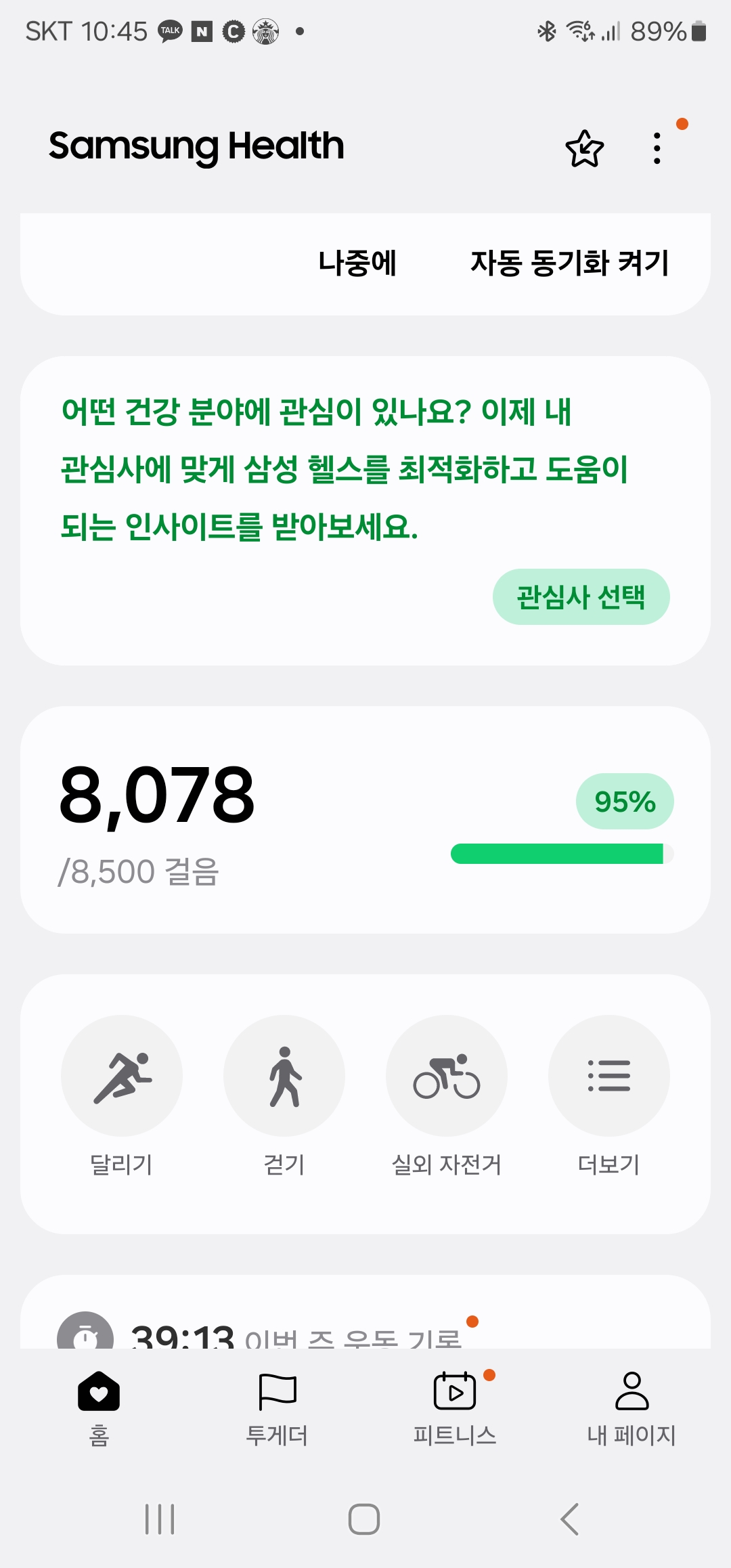
Task: Open recent apps from navigation bar
Action: click(x=160, y=1519)
